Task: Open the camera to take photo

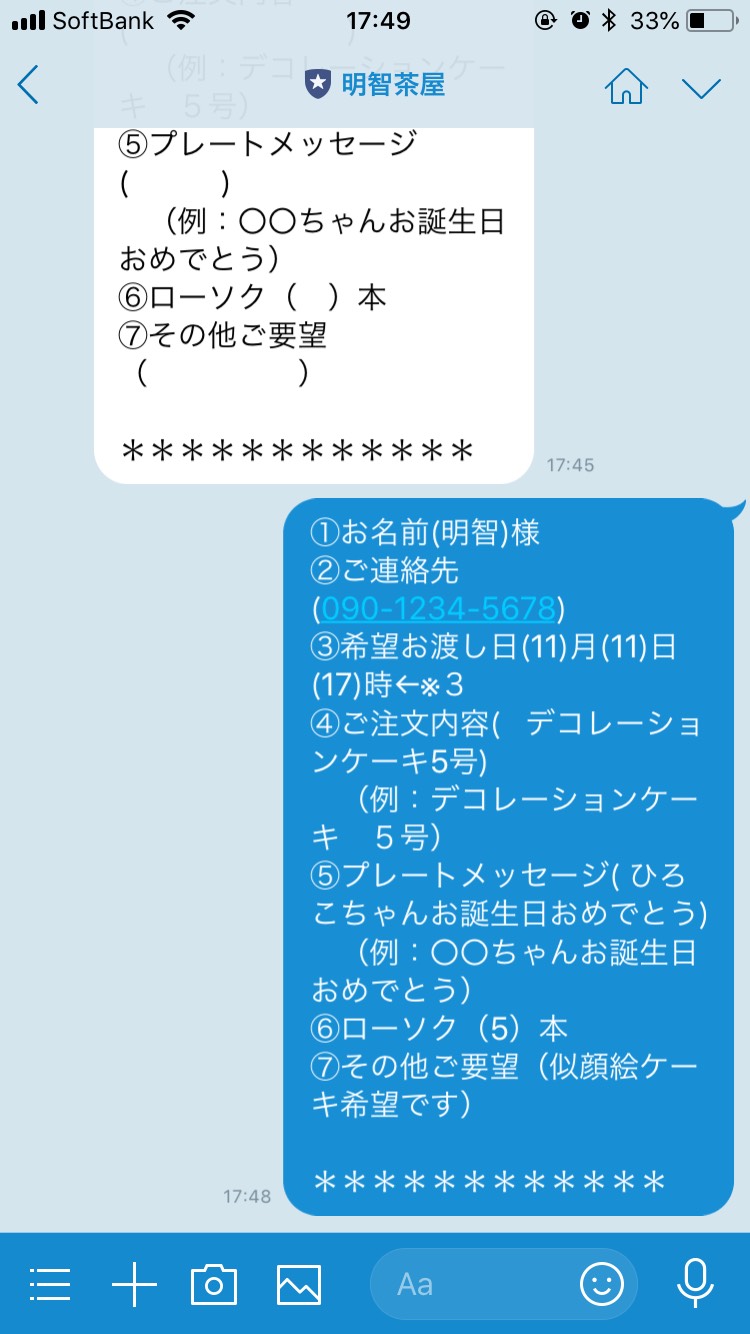Action: click(x=214, y=1284)
